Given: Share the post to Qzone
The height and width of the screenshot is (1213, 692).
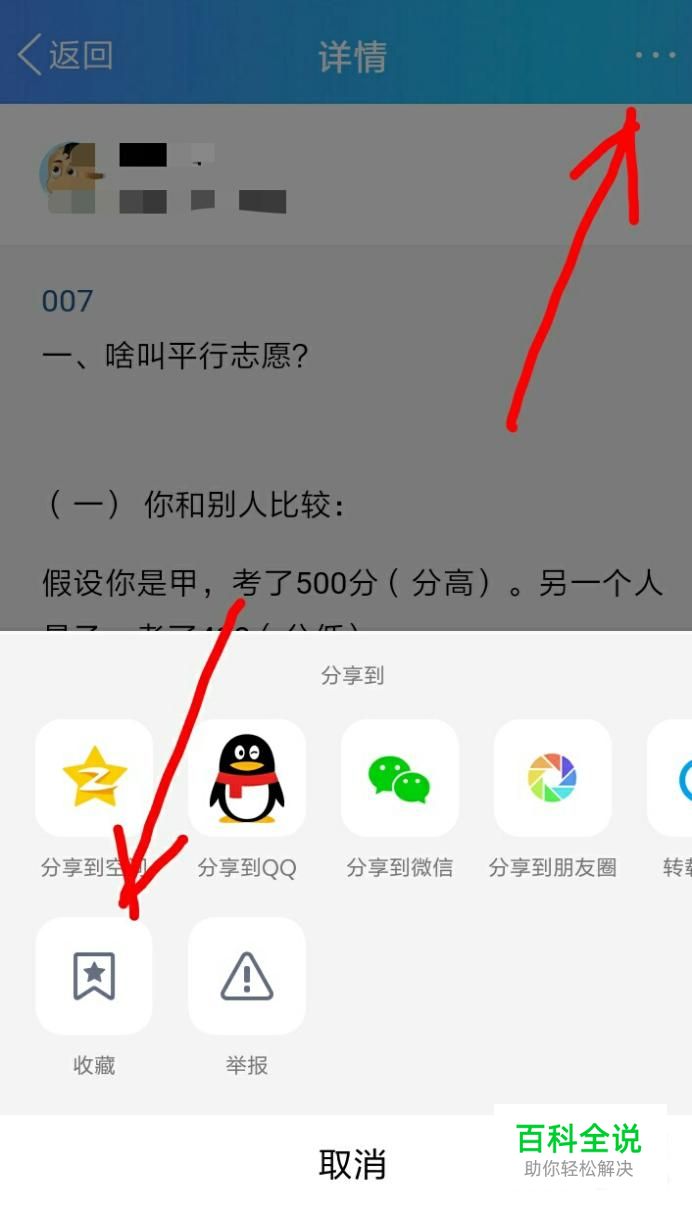Looking at the screenshot, I should pyautogui.click(x=94, y=778).
